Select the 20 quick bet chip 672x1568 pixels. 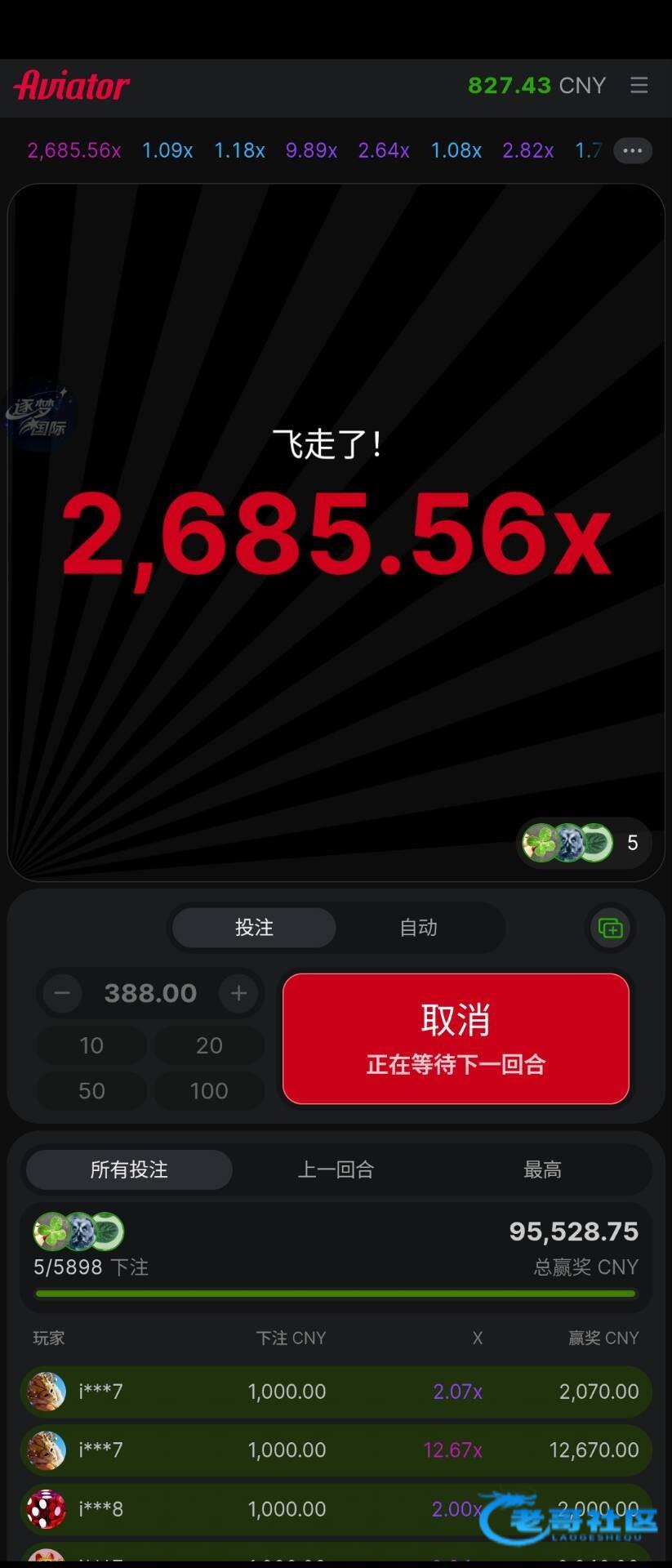coord(209,1045)
